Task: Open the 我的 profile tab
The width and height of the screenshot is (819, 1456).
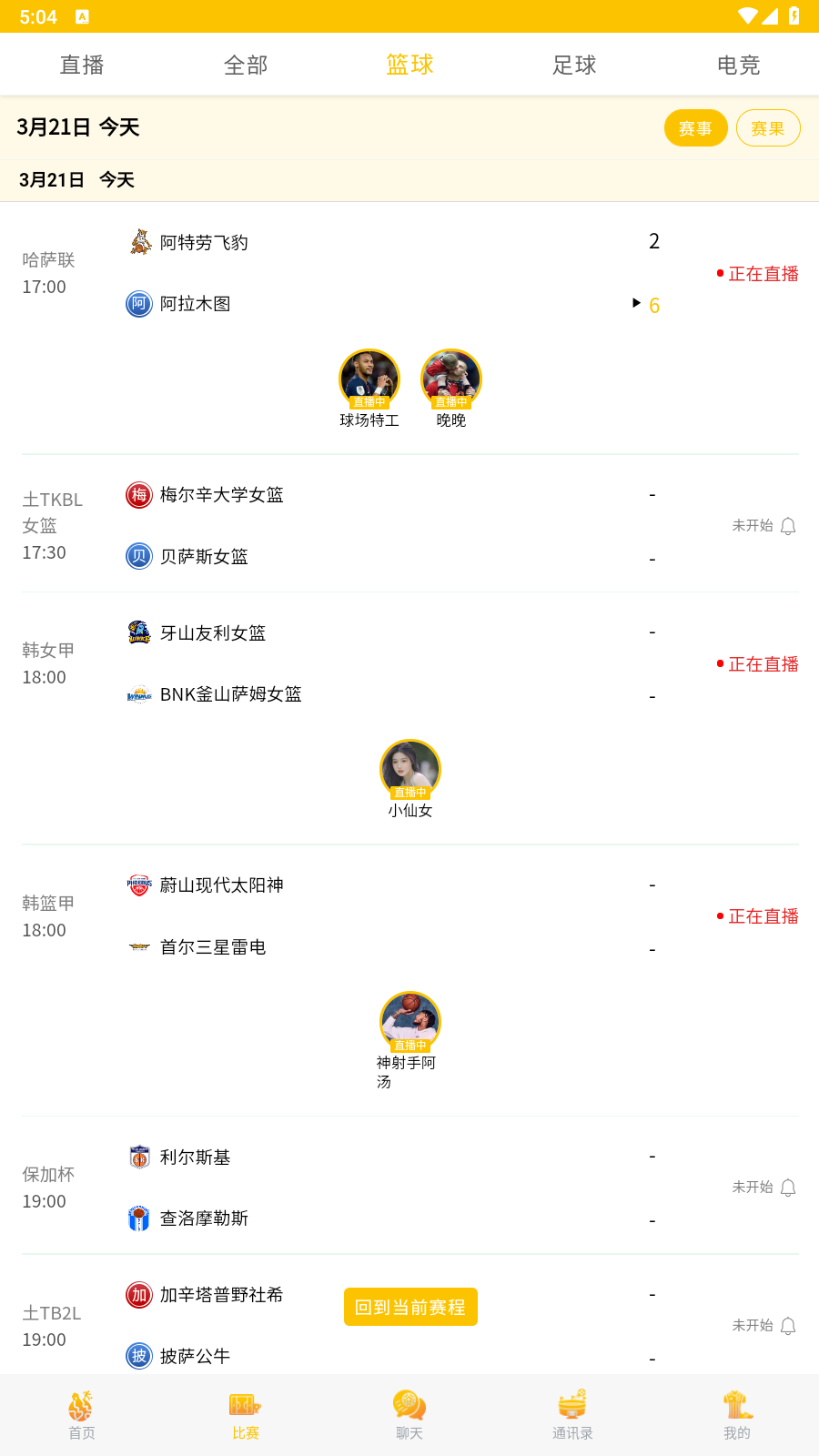Action: 737,1415
